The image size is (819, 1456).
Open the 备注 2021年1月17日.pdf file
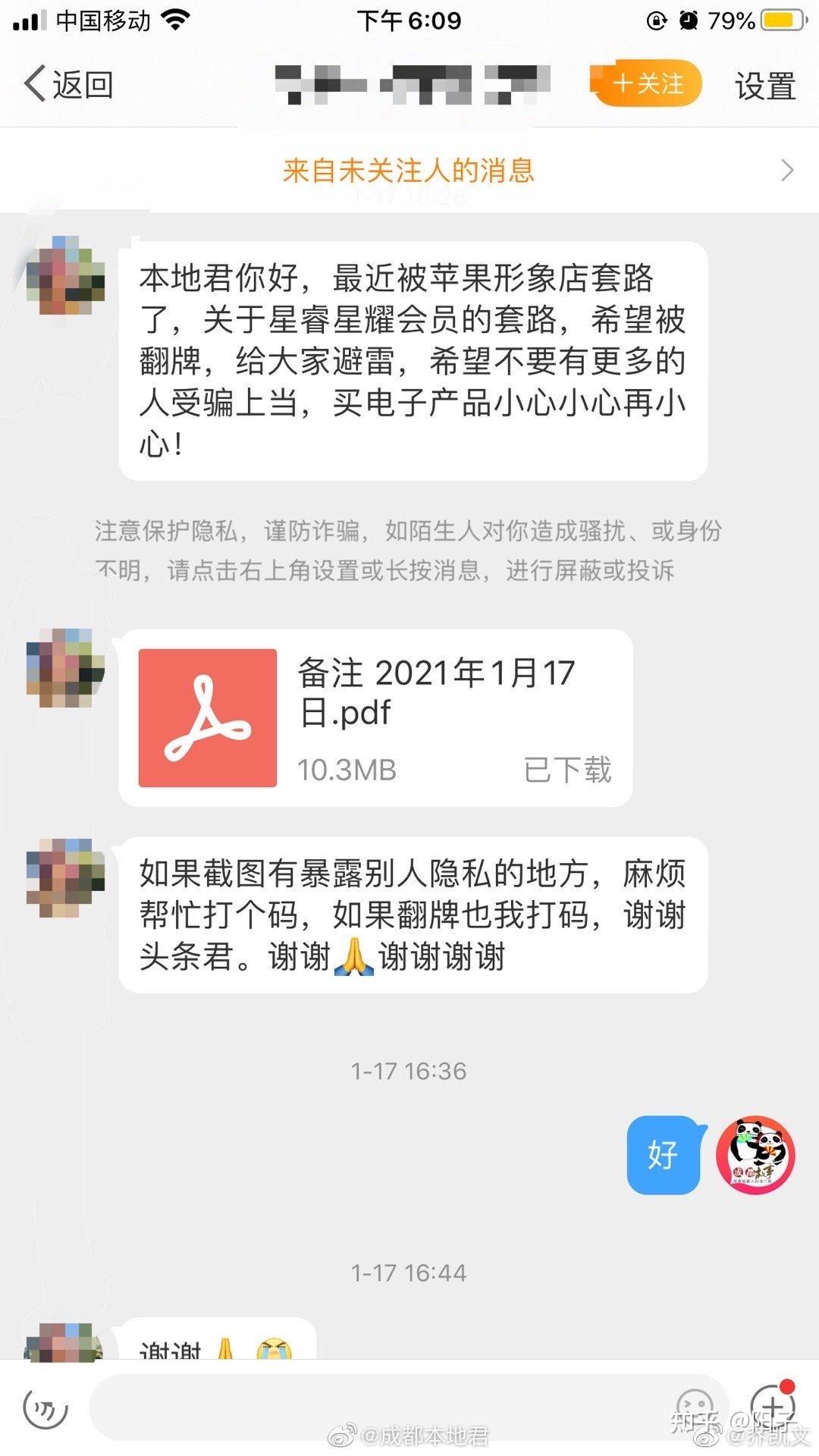(376, 717)
